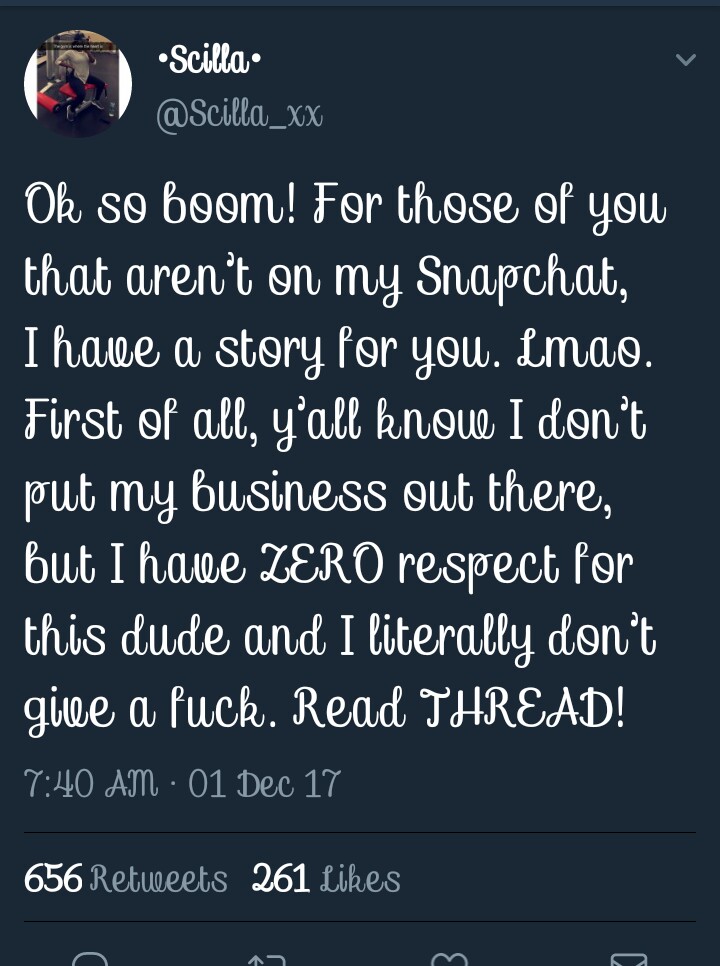Open the tweet options dropdown arrow
The width and height of the screenshot is (720, 966).
point(685,61)
